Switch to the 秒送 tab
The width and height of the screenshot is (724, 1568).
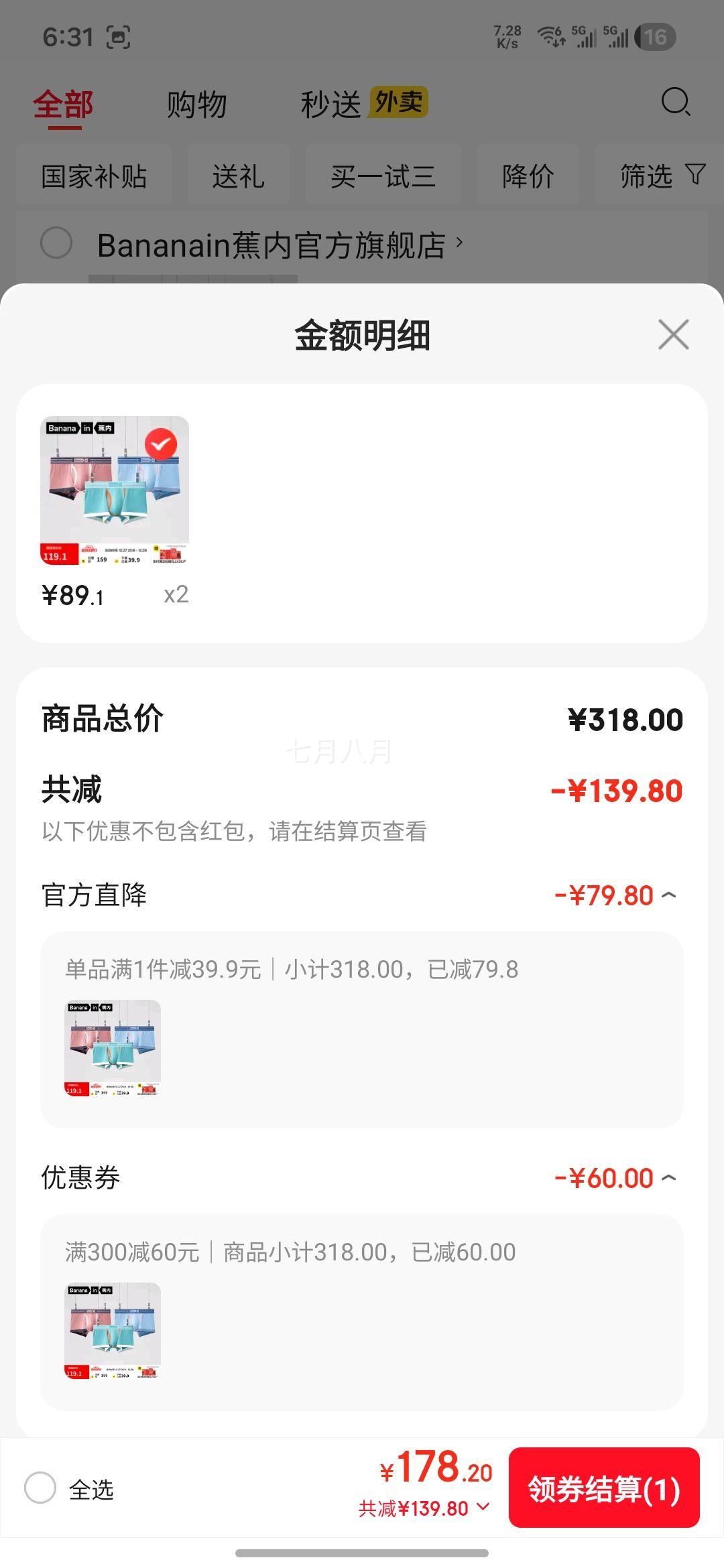[333, 104]
